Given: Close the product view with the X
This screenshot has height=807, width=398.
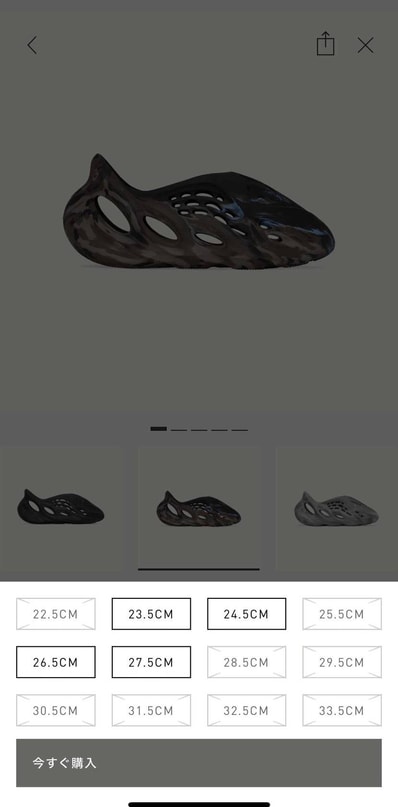Looking at the screenshot, I should [x=366, y=46].
